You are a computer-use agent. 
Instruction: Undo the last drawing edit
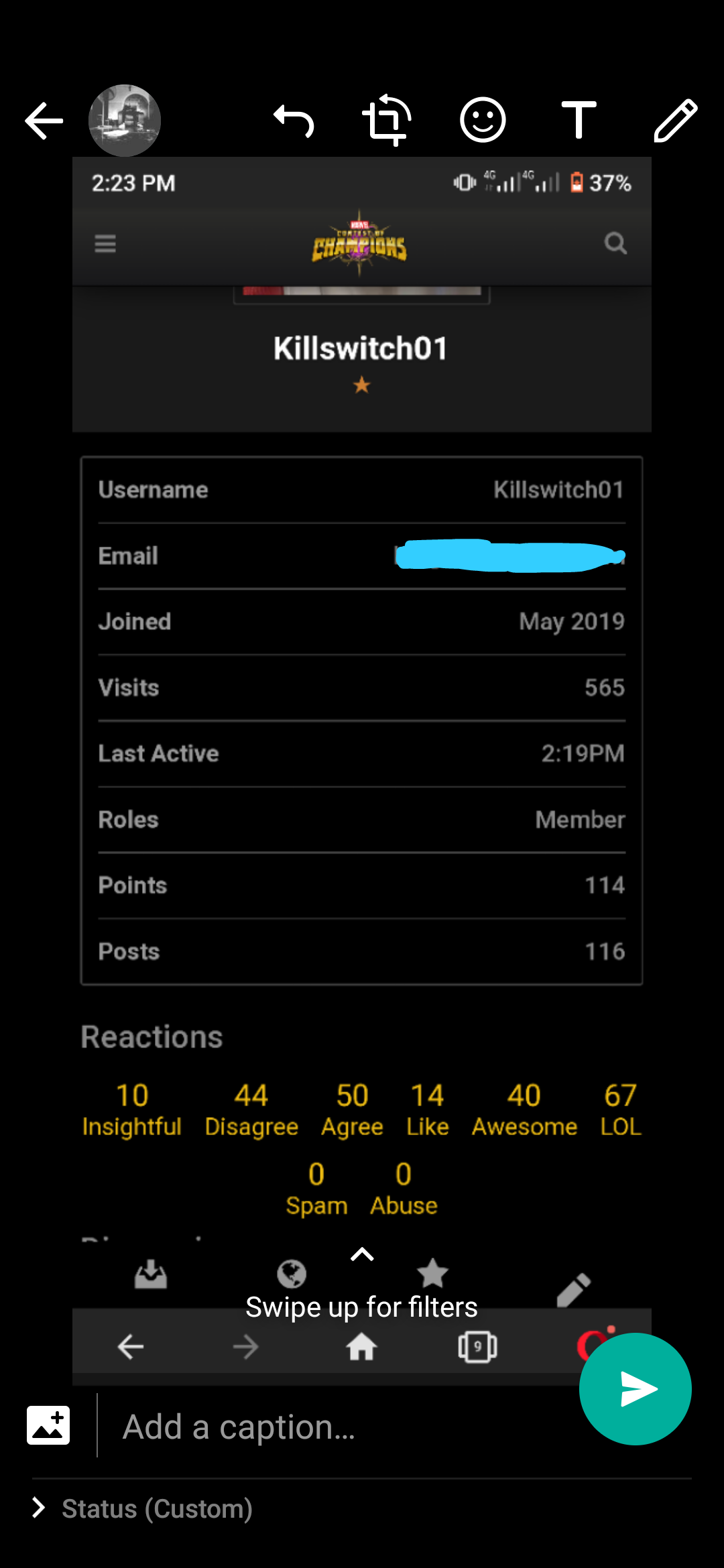pos(294,121)
